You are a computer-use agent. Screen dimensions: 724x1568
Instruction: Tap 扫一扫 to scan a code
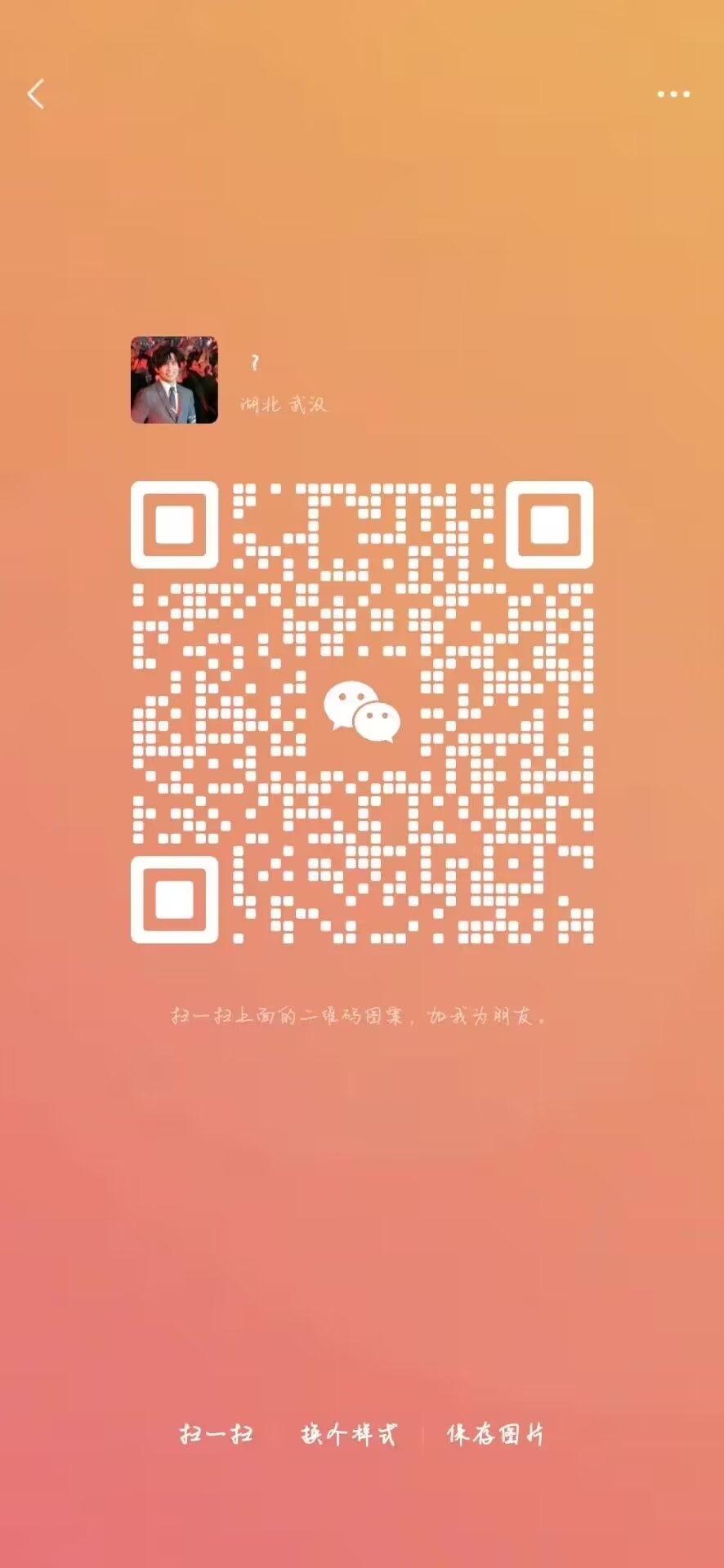click(217, 1434)
